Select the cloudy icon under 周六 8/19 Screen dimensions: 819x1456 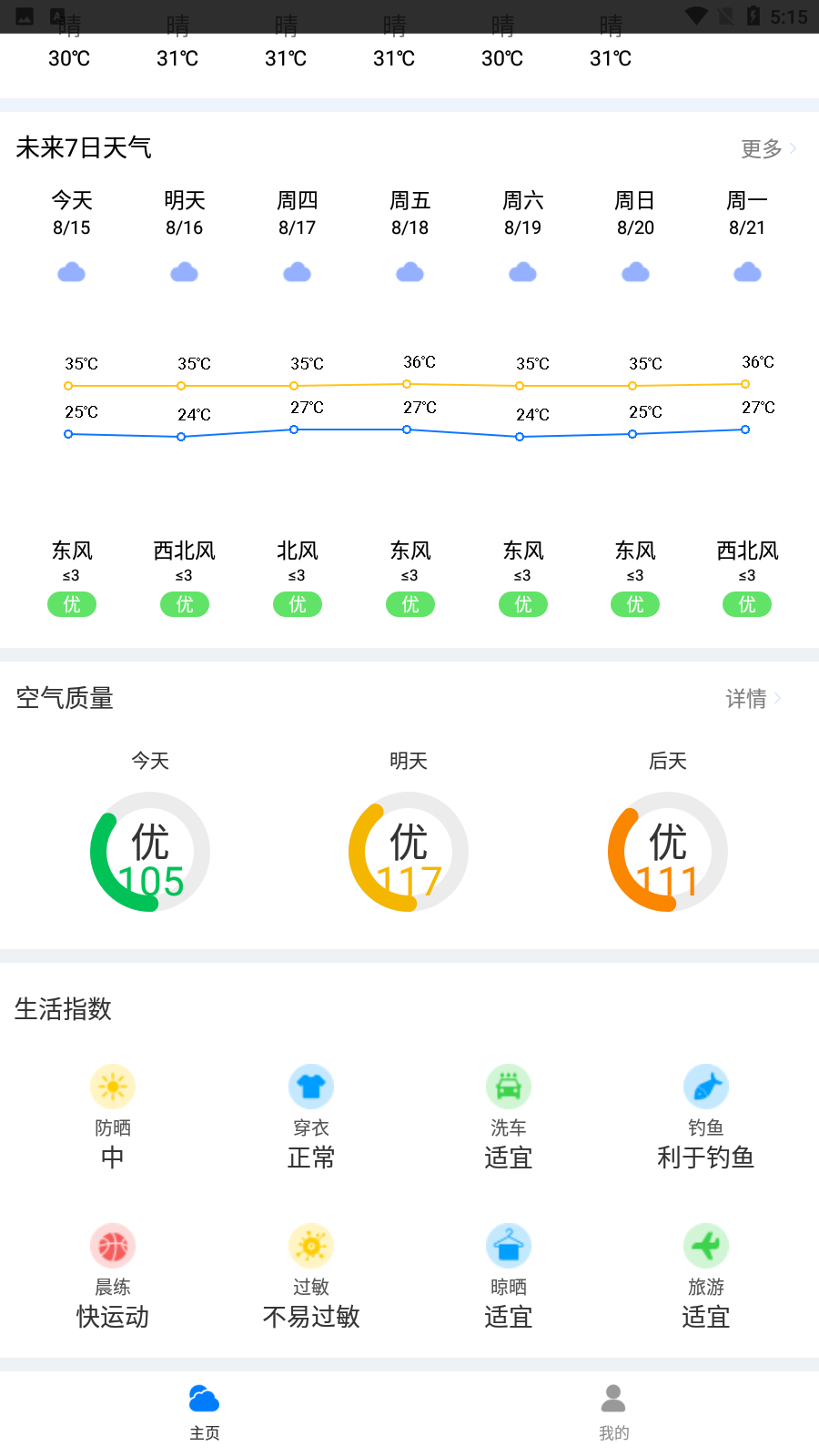(x=522, y=271)
